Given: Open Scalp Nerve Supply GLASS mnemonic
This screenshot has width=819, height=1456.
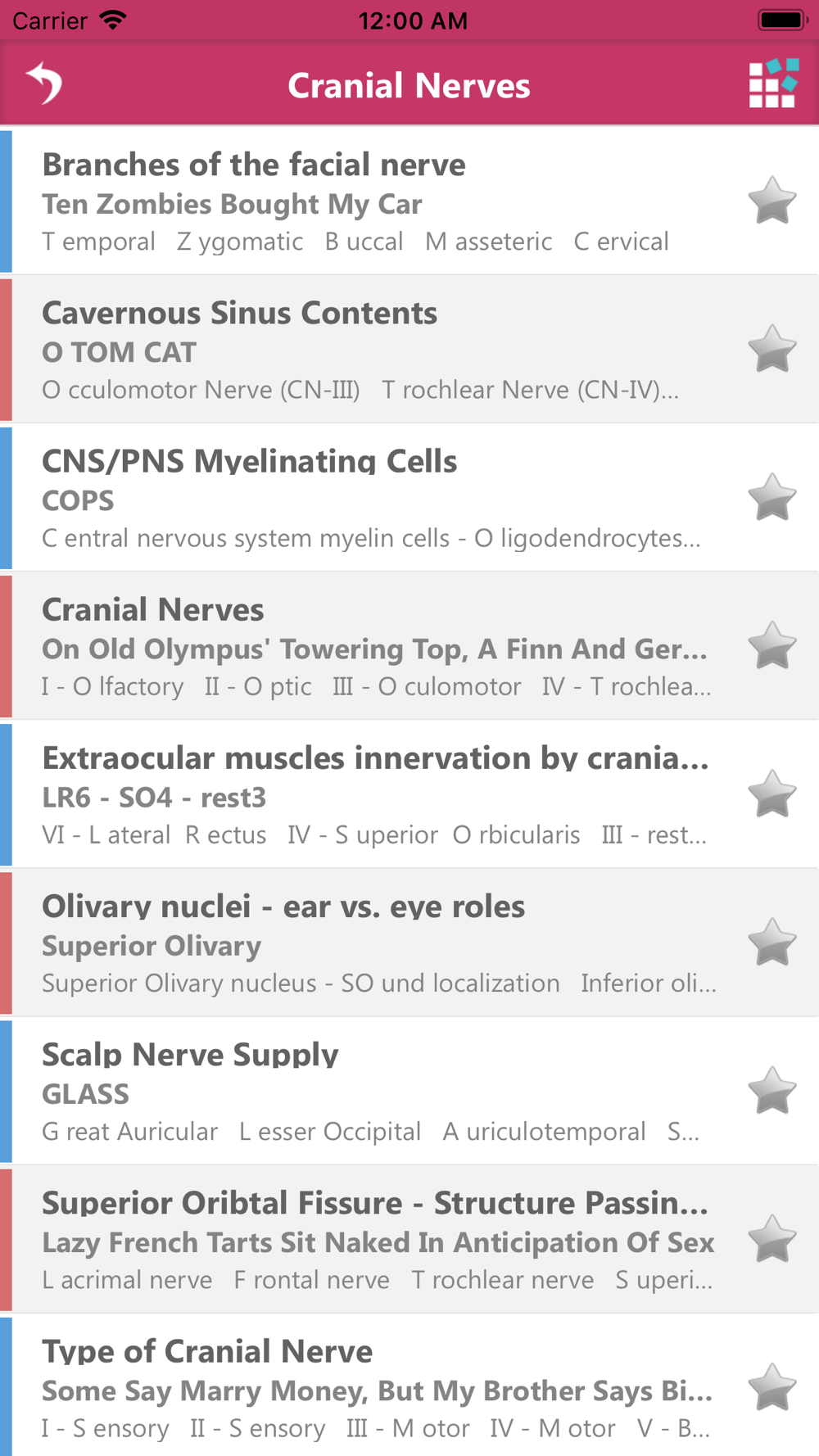Looking at the screenshot, I should click(409, 1091).
